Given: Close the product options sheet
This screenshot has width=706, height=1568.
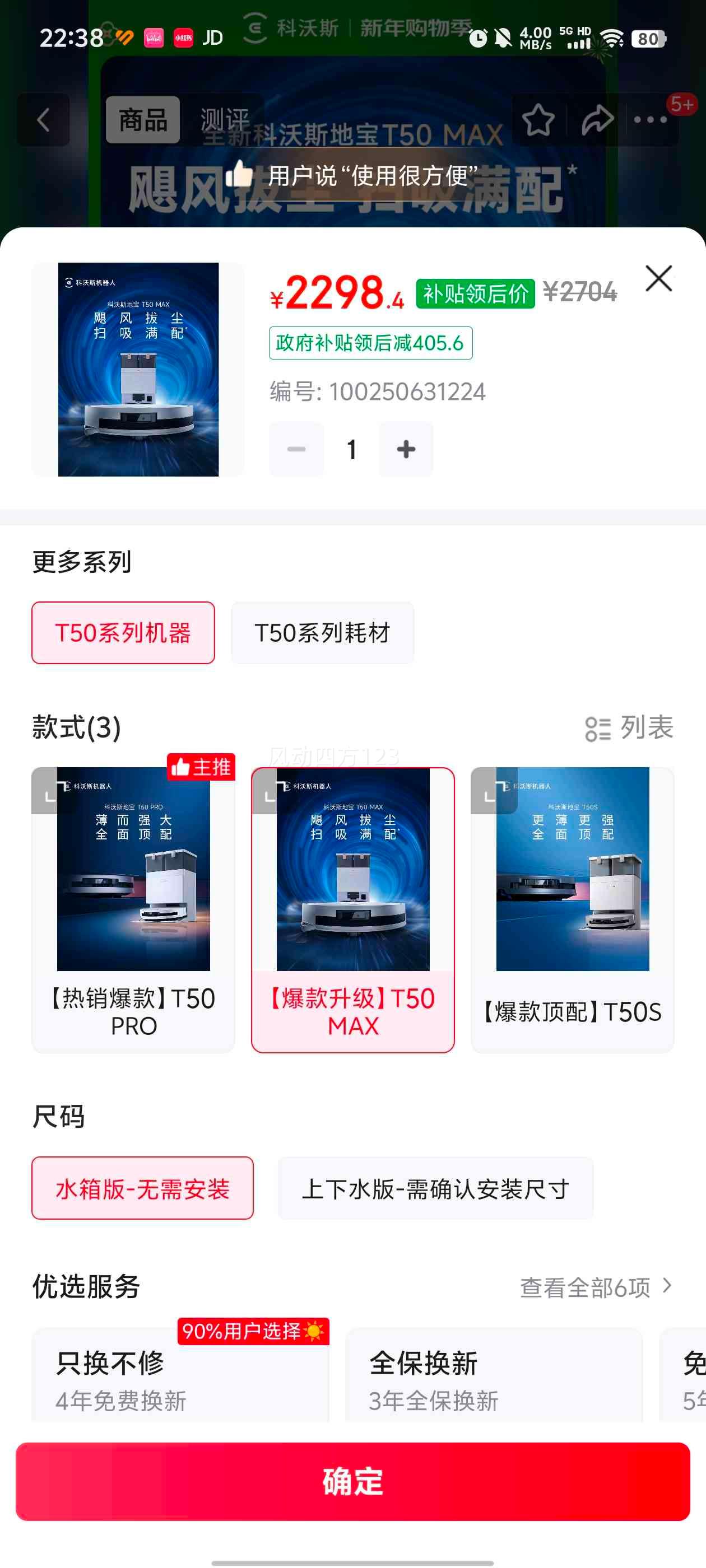Looking at the screenshot, I should tap(658, 278).
